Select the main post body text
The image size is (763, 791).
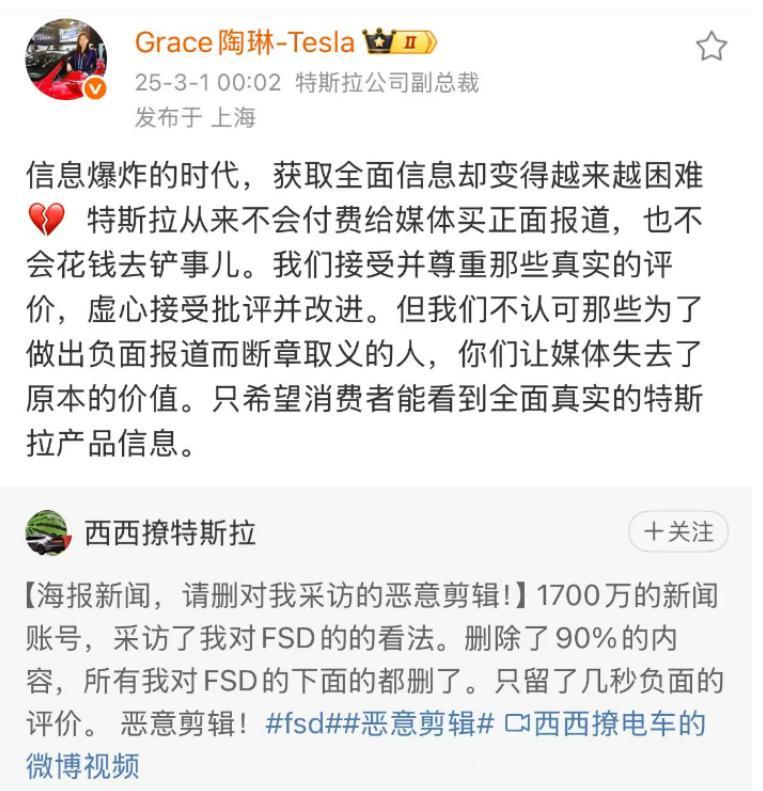coord(380,300)
